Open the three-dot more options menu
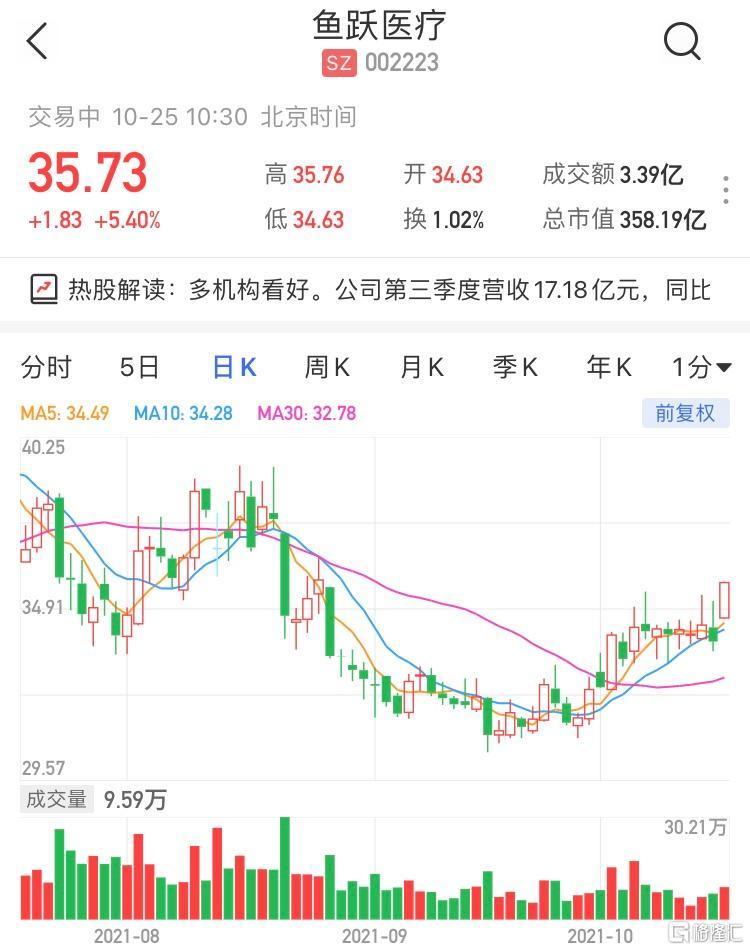The height and width of the screenshot is (950, 750). tap(726, 191)
